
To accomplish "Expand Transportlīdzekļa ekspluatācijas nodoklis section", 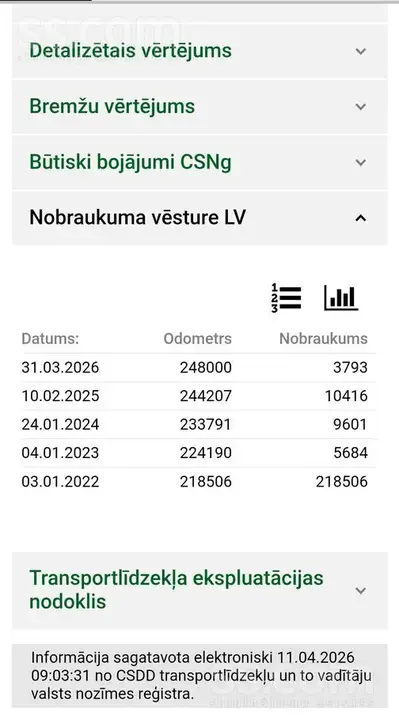I will [x=200, y=591].
